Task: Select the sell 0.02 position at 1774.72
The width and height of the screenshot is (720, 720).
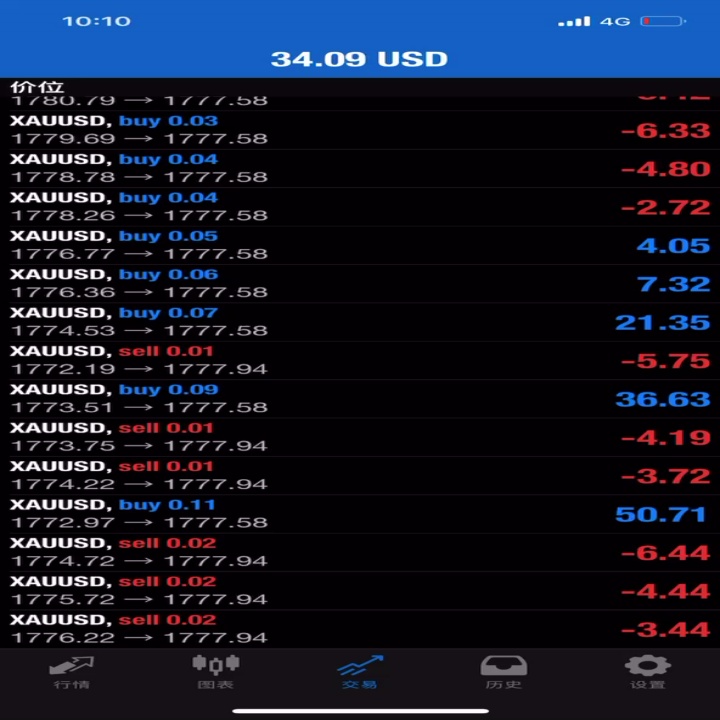Action: click(360, 552)
